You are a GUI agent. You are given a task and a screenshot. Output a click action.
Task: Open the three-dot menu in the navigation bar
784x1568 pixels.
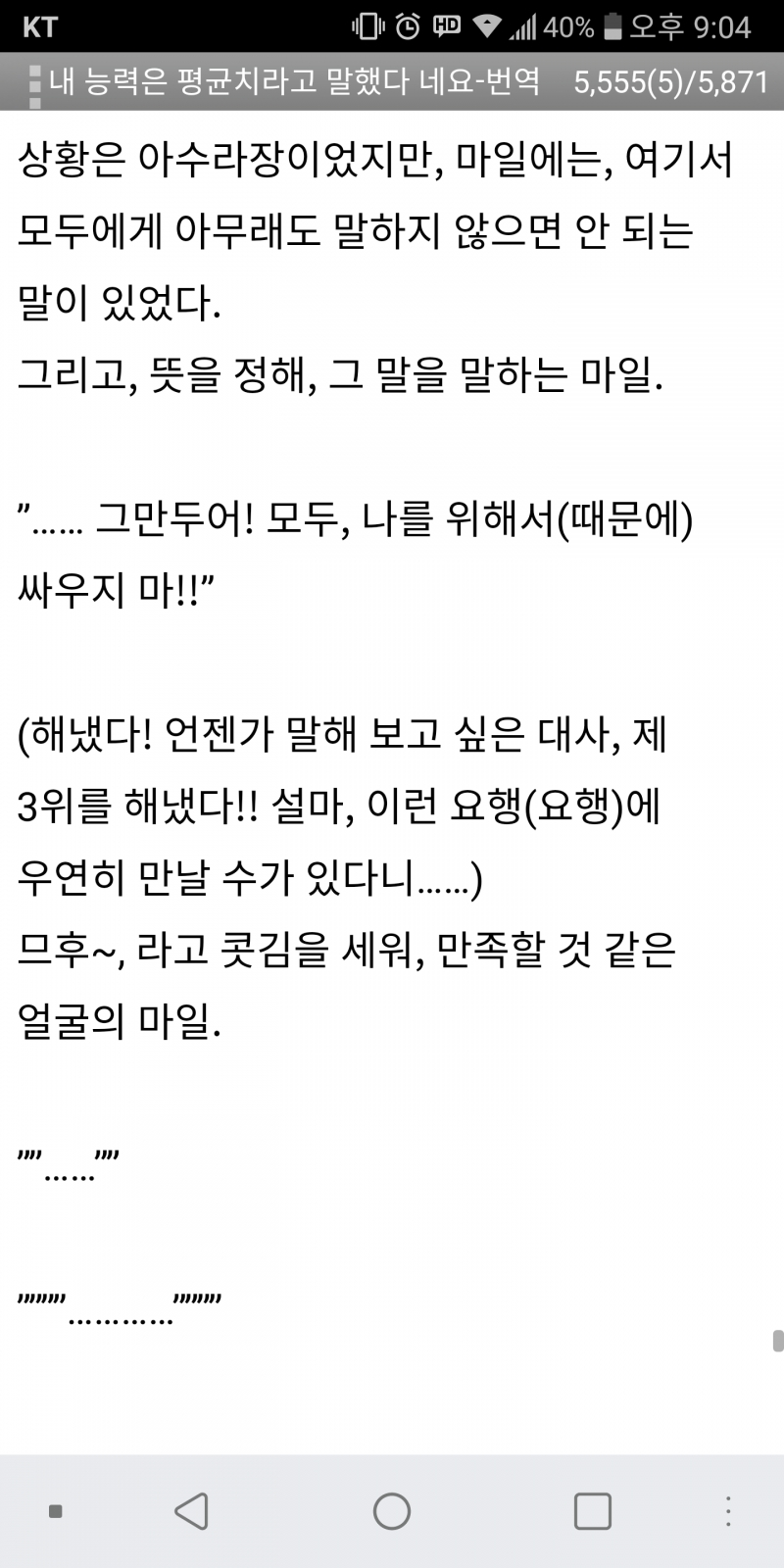click(x=728, y=1511)
